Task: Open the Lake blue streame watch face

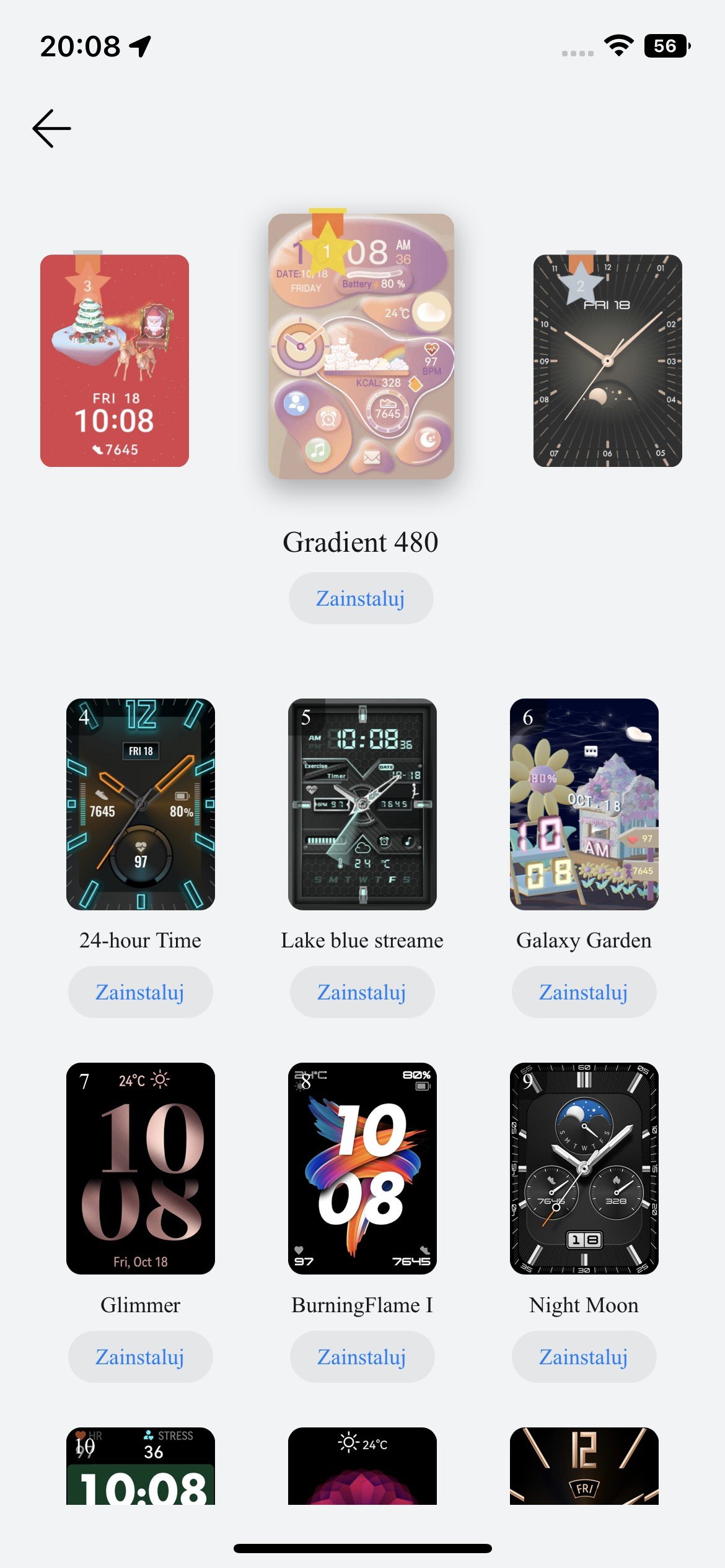Action: coord(362,804)
